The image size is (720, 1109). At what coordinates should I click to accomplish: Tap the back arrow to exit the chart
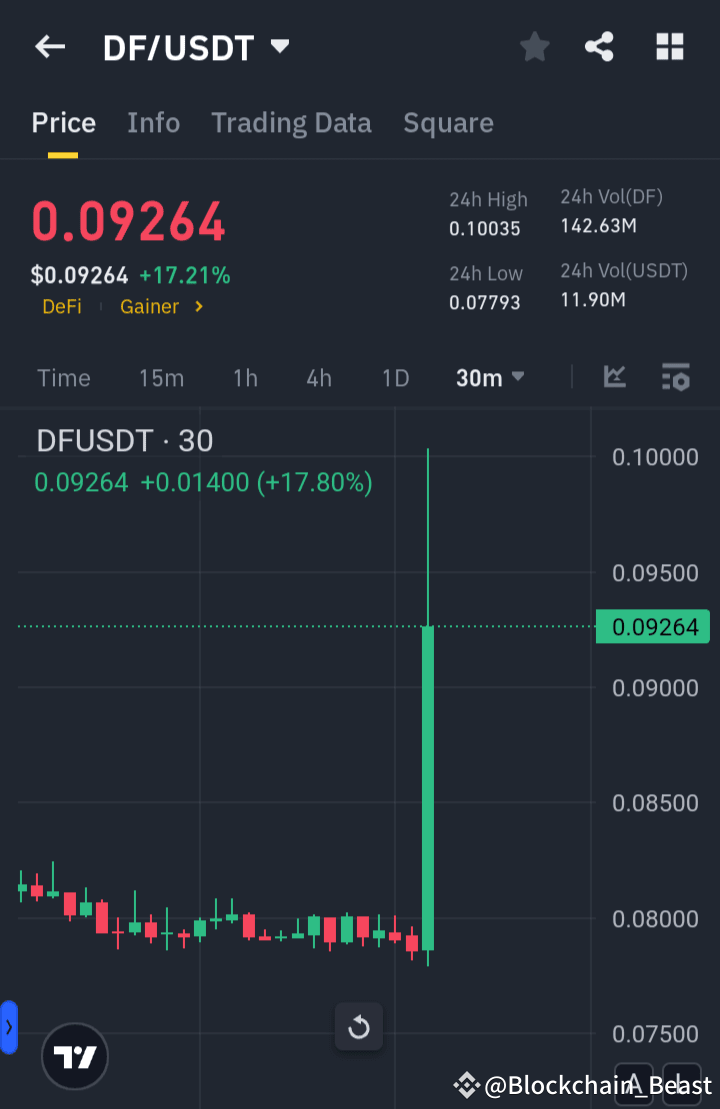(x=49, y=46)
